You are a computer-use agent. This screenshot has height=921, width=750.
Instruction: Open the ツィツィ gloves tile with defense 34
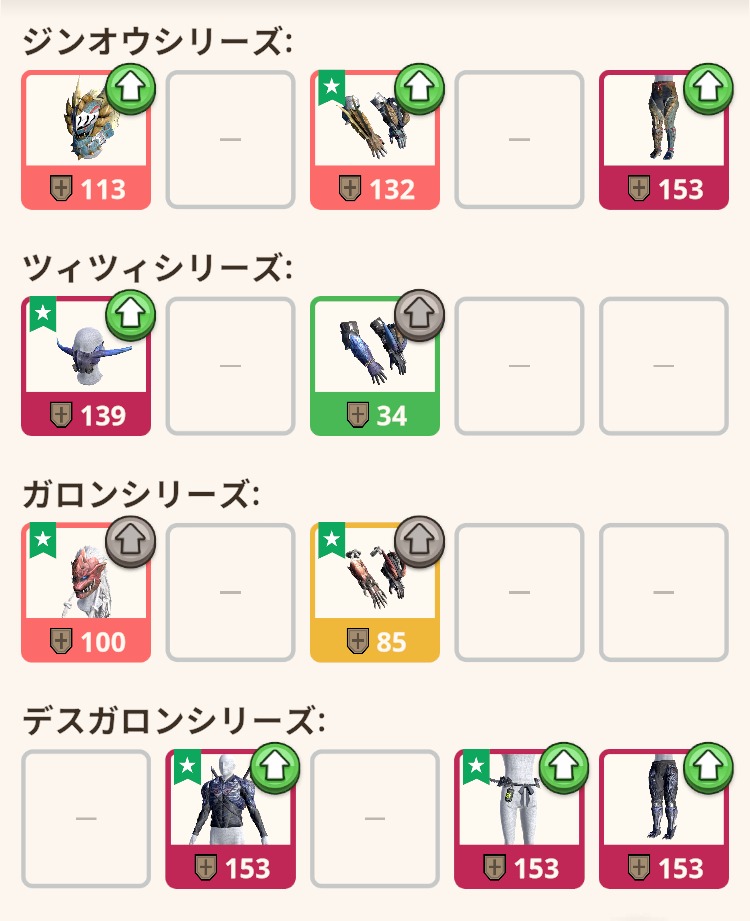tap(375, 366)
